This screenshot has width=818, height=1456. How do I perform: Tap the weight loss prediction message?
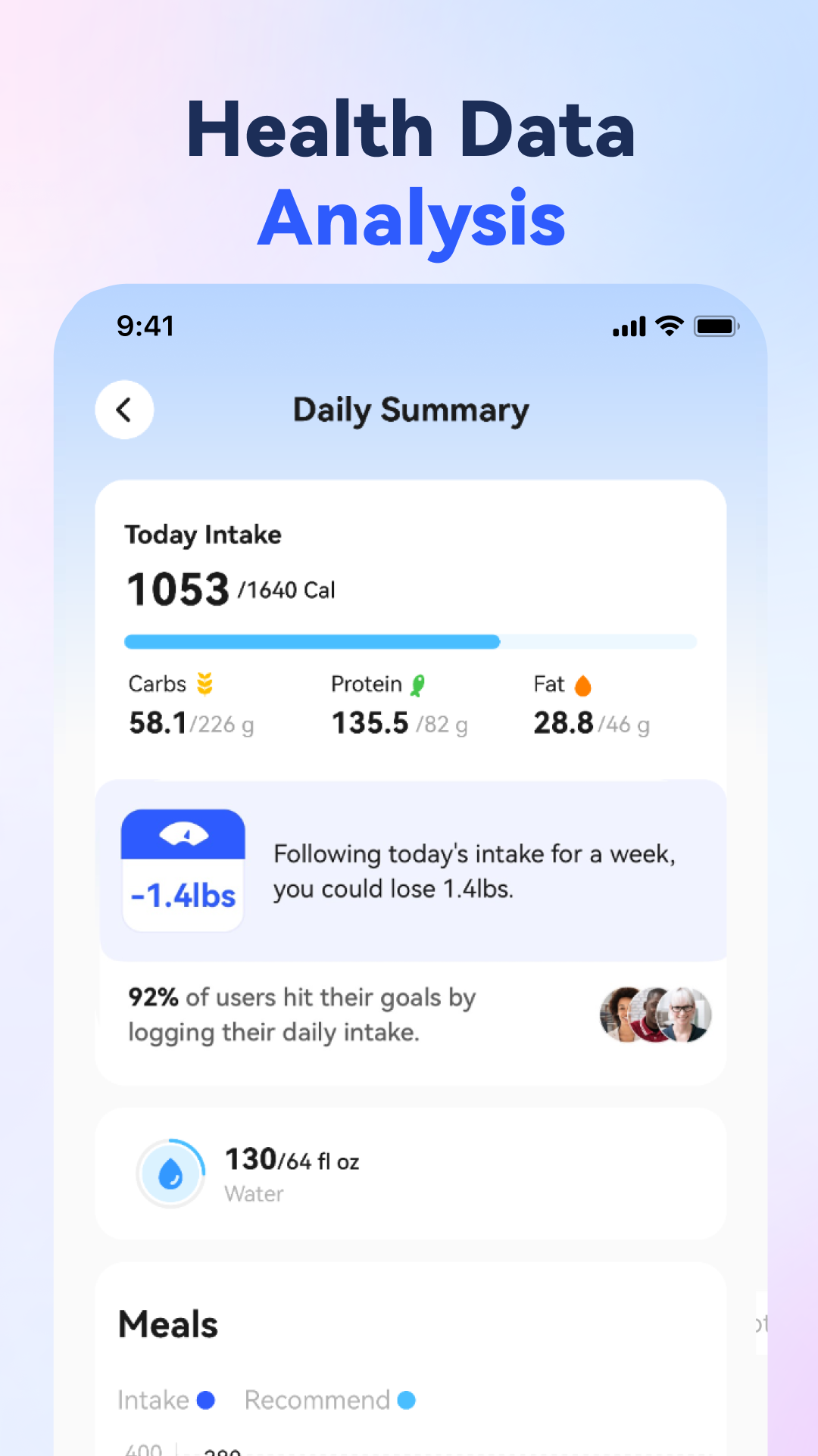[474, 871]
